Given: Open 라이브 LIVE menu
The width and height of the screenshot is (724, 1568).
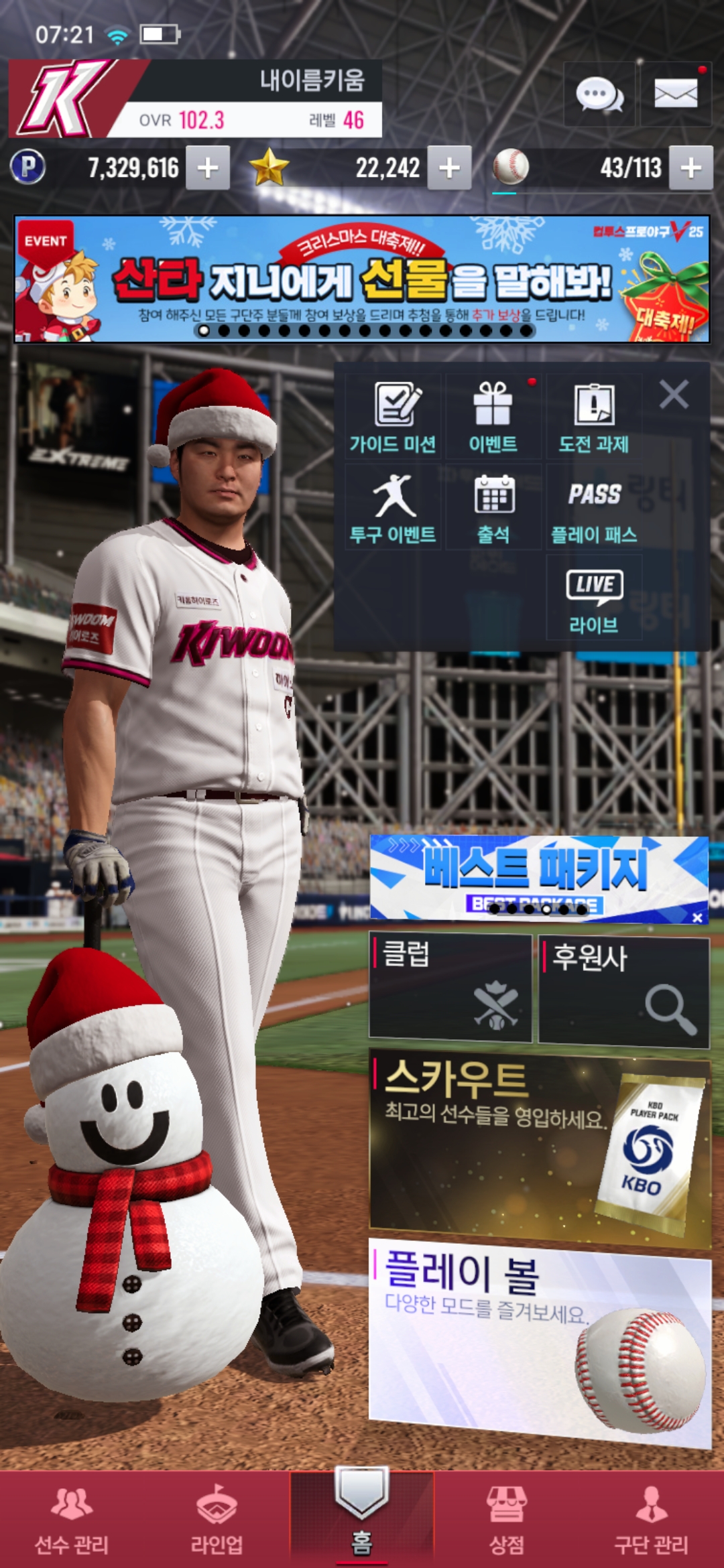Looking at the screenshot, I should [594, 598].
